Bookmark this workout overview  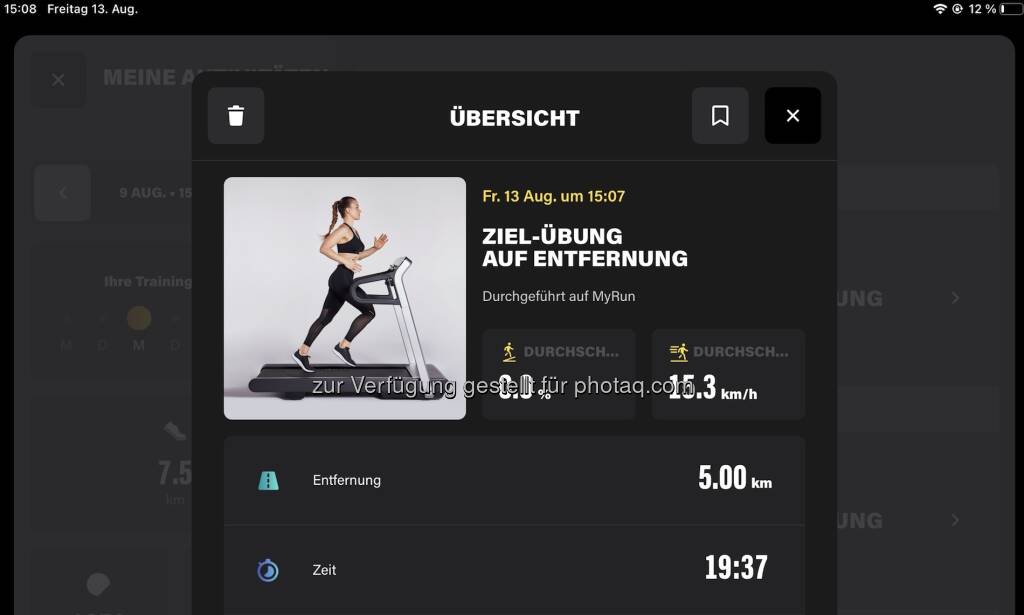(720, 116)
